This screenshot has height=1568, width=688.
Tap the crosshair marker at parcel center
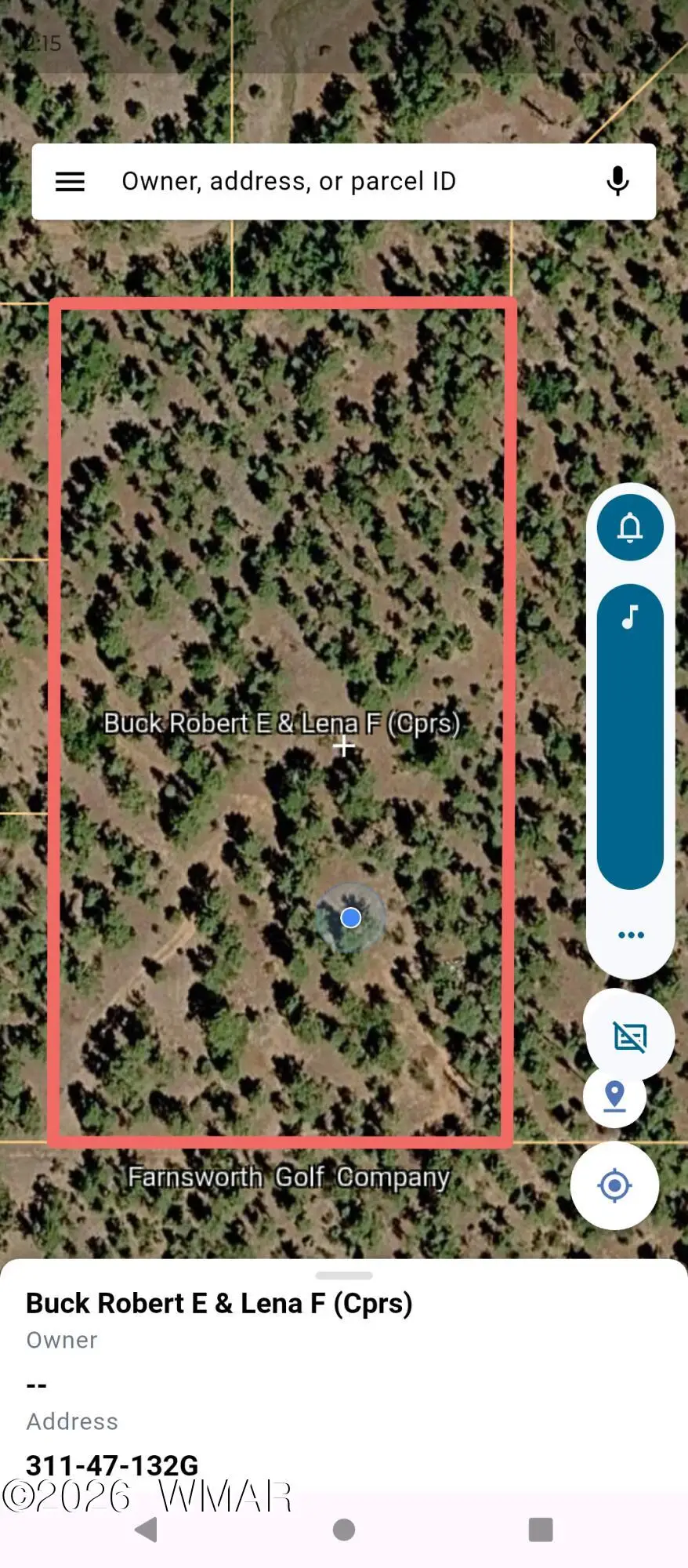click(344, 746)
